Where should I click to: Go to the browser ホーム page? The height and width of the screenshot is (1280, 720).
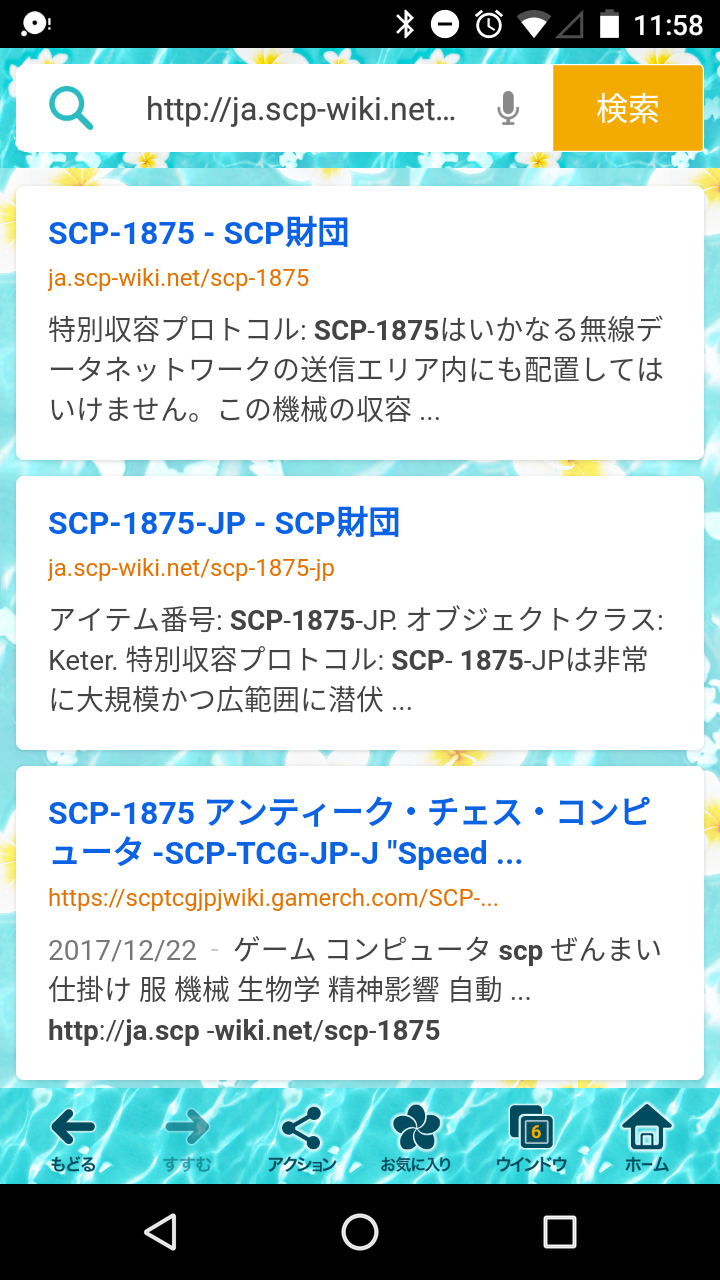coord(646,1138)
